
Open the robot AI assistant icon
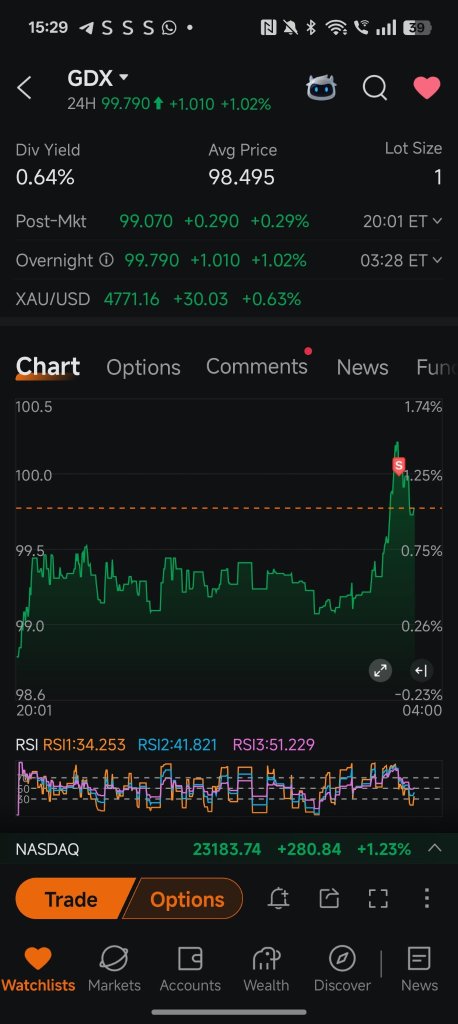(x=321, y=88)
